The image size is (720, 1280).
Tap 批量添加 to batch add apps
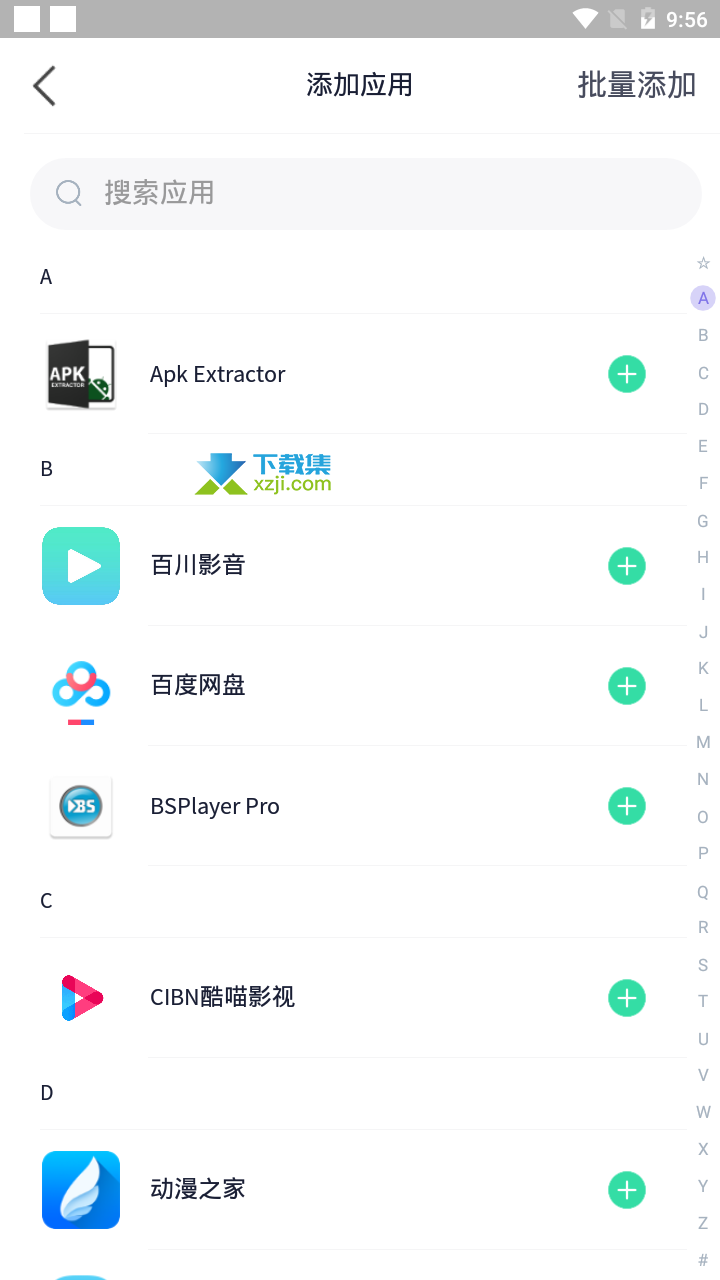pyautogui.click(x=636, y=85)
